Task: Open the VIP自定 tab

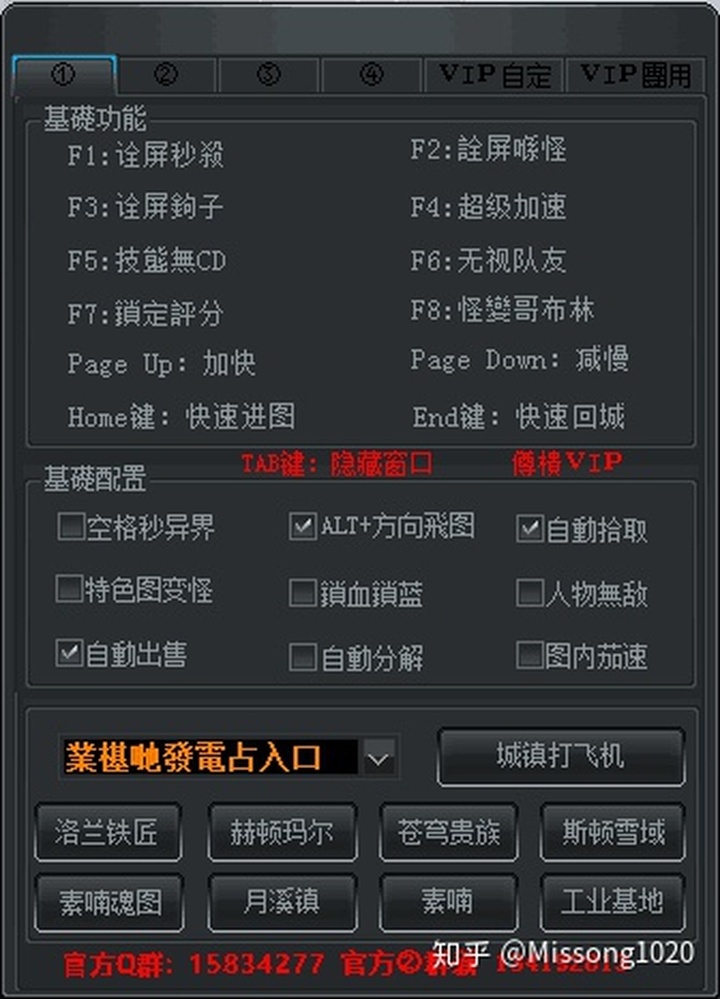Action: [495, 75]
